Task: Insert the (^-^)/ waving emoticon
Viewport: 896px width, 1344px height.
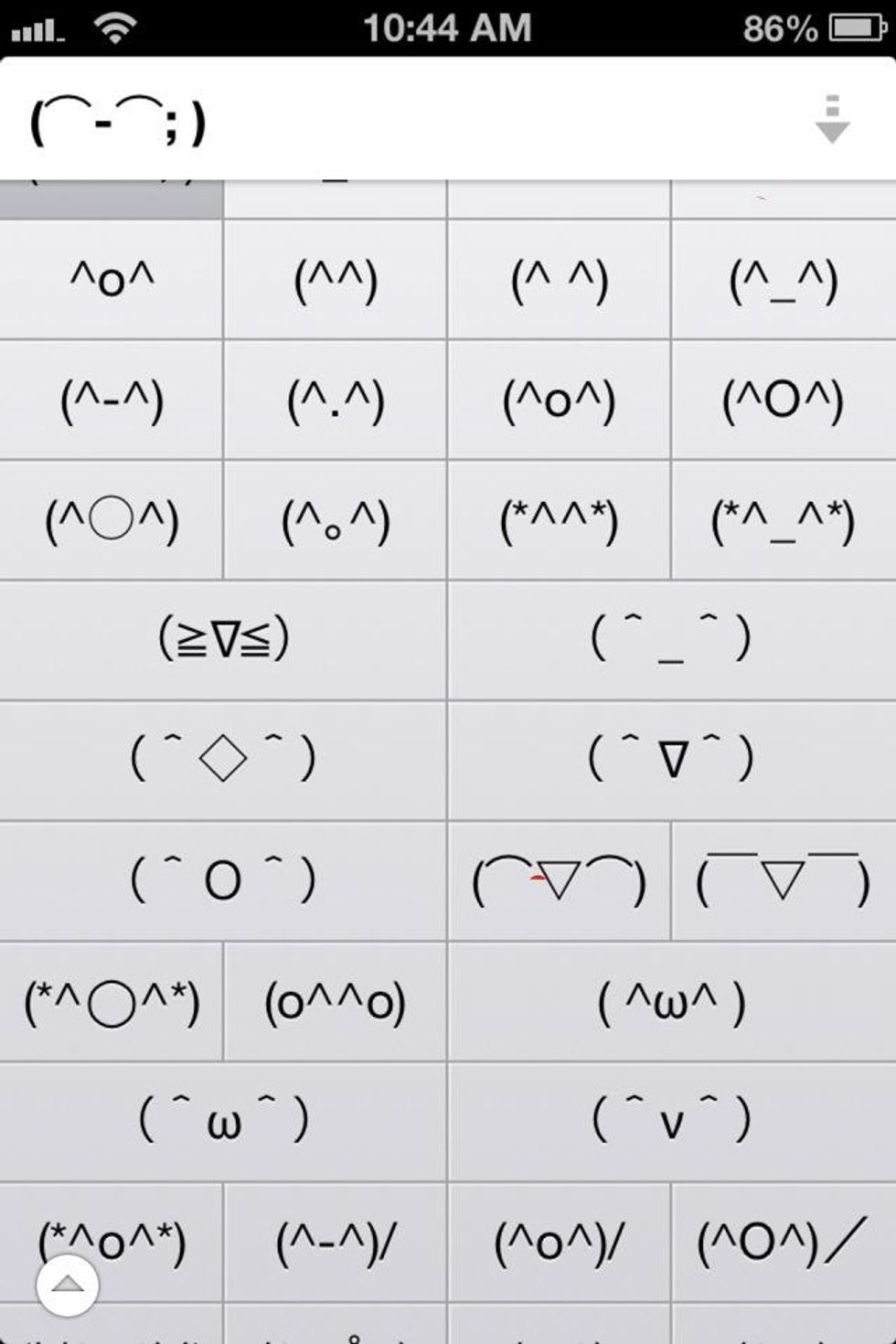Action: point(335,1243)
